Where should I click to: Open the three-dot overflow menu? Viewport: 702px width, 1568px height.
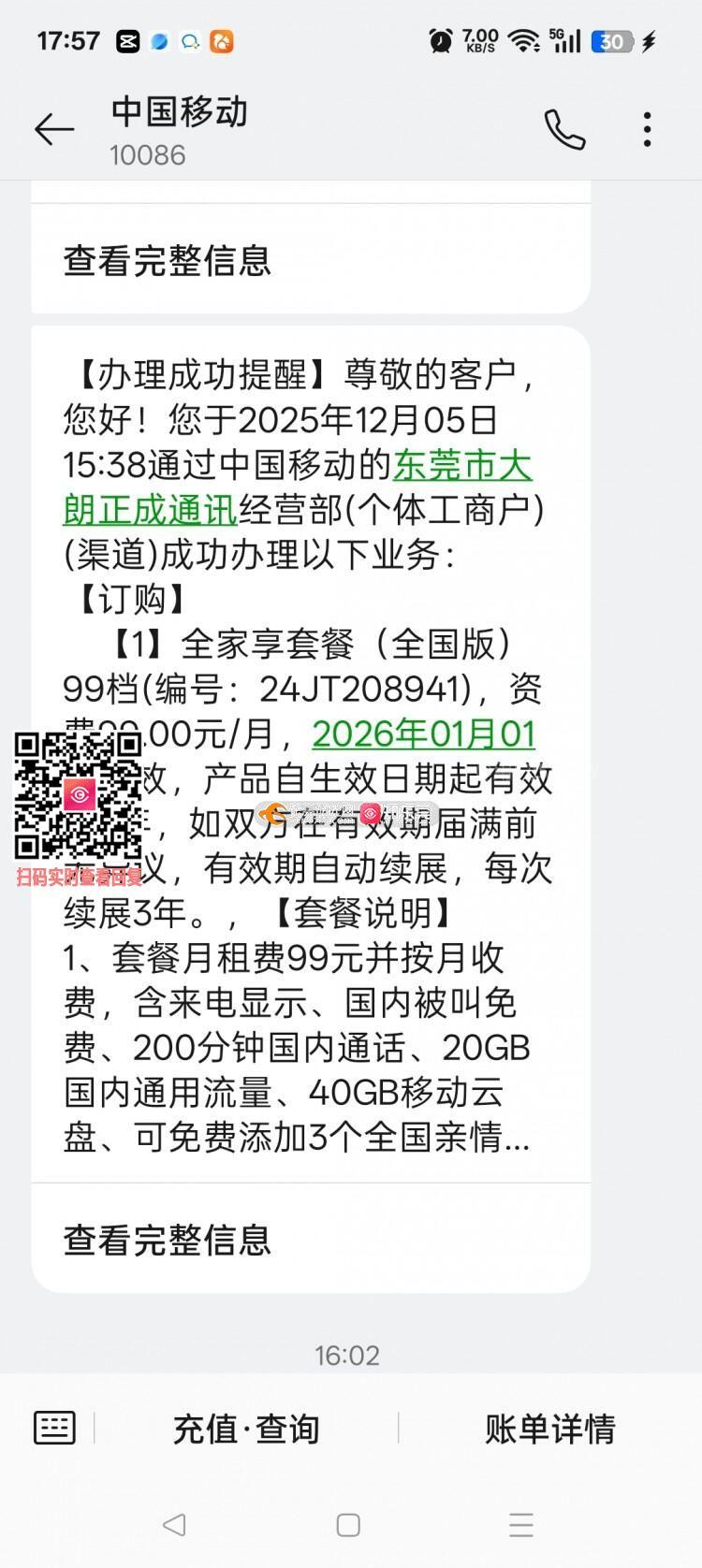pos(647,129)
